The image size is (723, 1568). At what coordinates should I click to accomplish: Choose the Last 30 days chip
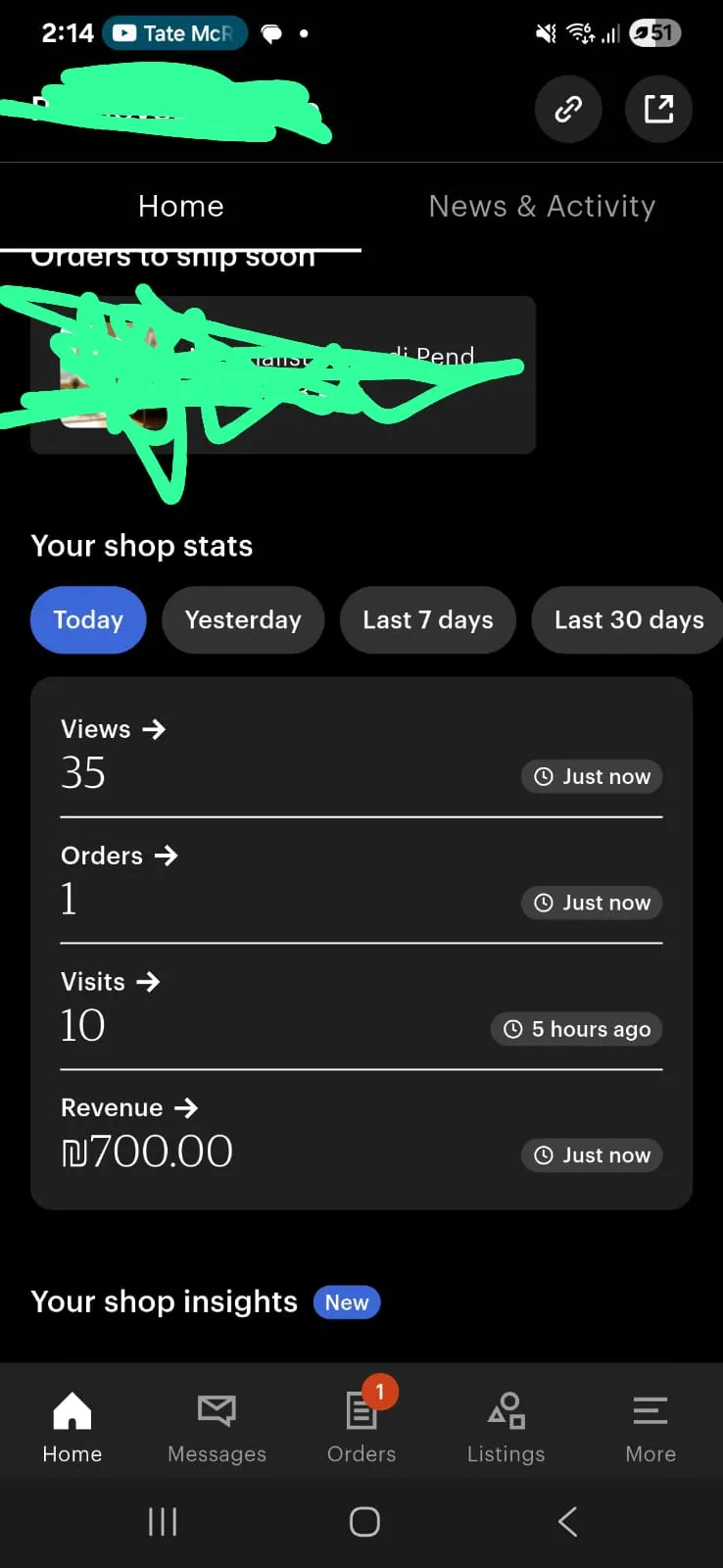(628, 619)
